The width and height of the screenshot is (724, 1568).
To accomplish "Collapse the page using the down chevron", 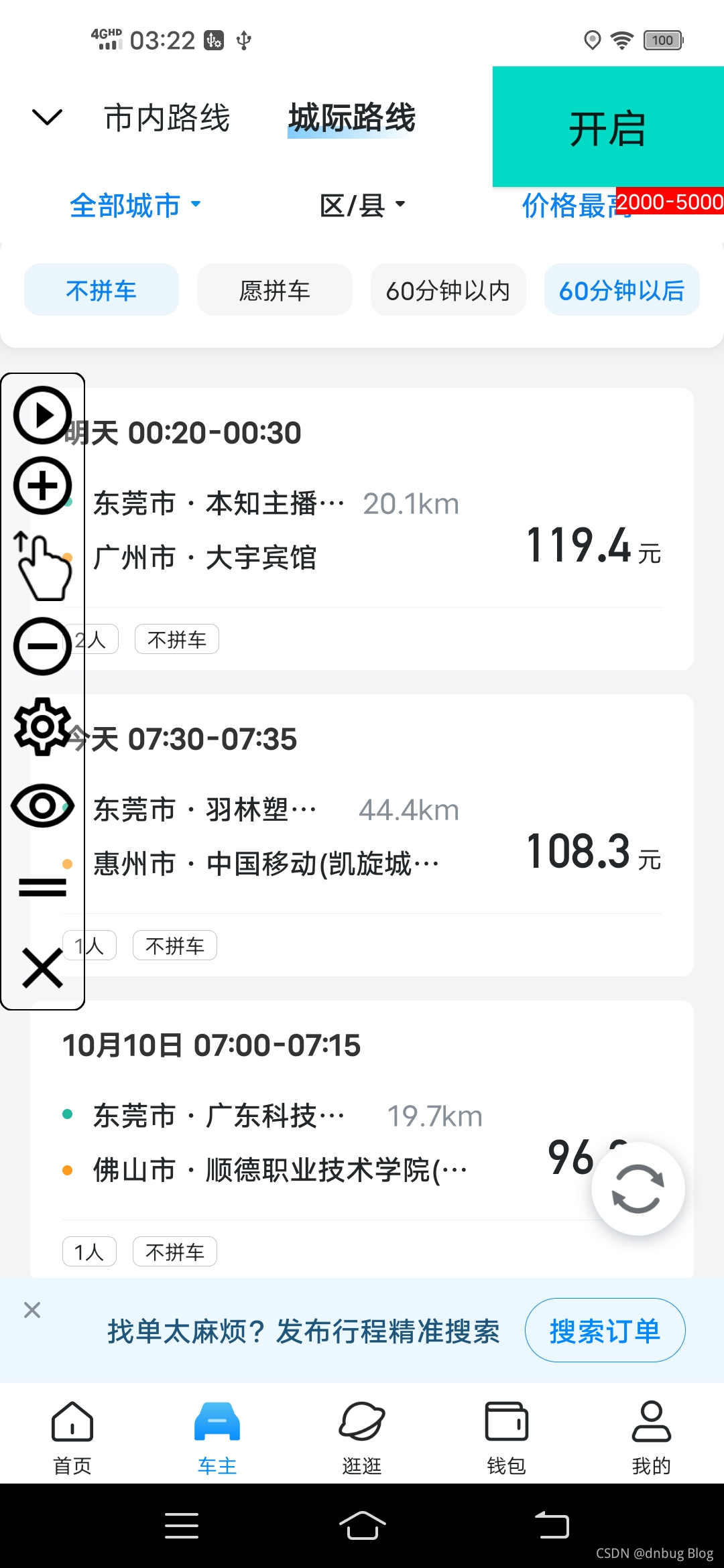I will 47,117.
